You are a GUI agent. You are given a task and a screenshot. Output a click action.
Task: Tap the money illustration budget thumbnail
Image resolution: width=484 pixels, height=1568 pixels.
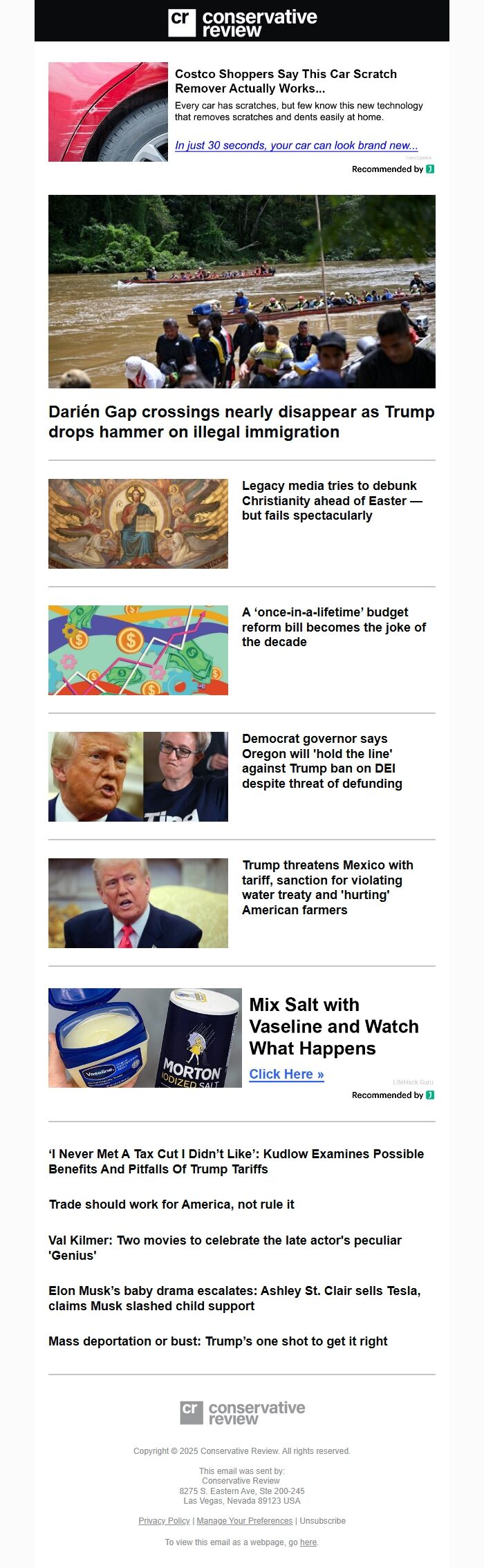138,650
